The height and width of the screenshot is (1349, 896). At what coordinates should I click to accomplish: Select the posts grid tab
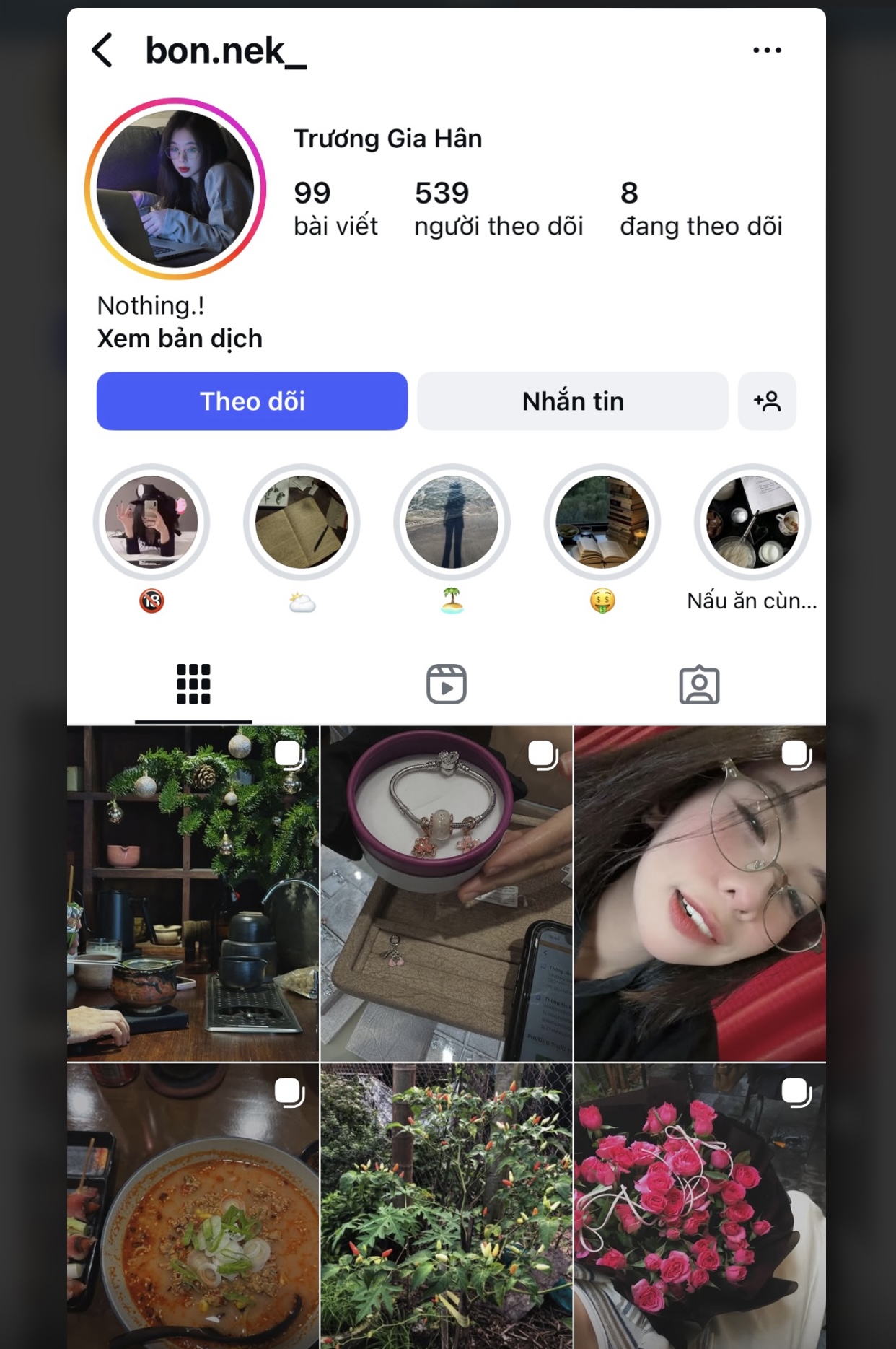193,684
